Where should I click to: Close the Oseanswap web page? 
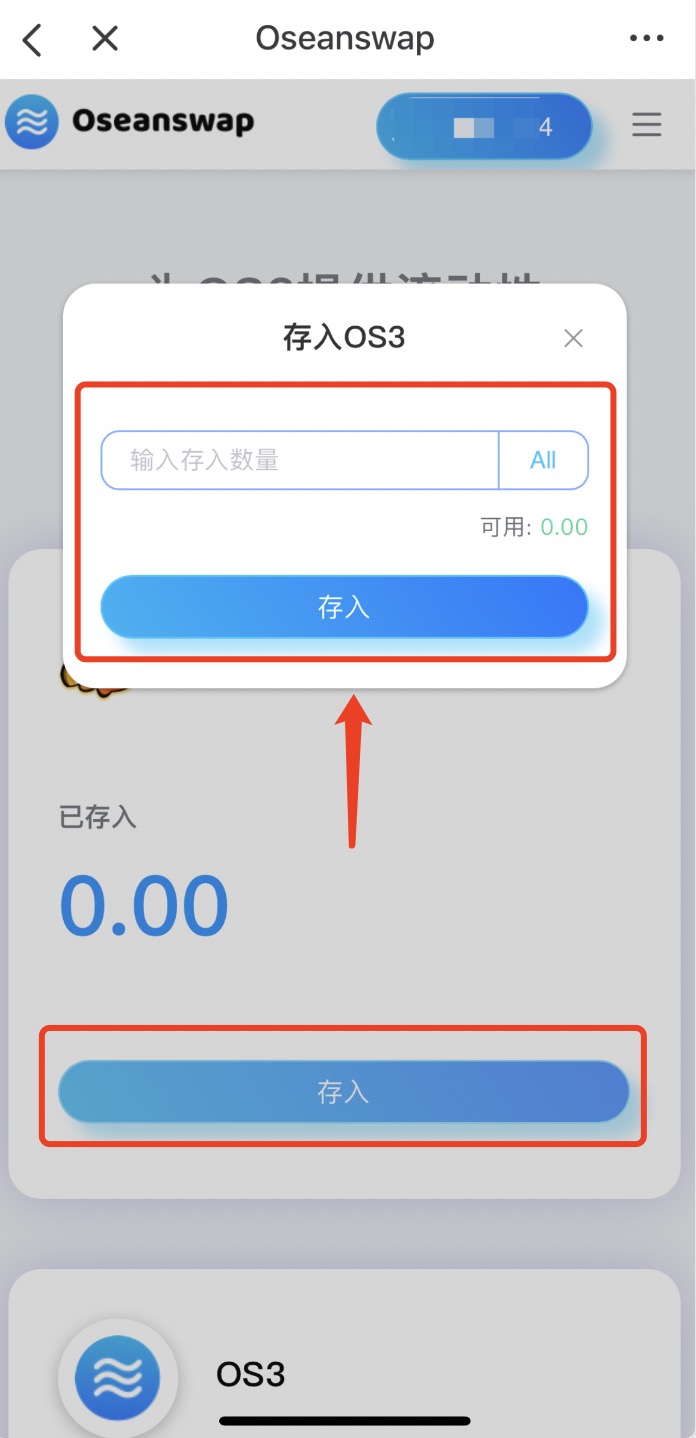[105, 39]
